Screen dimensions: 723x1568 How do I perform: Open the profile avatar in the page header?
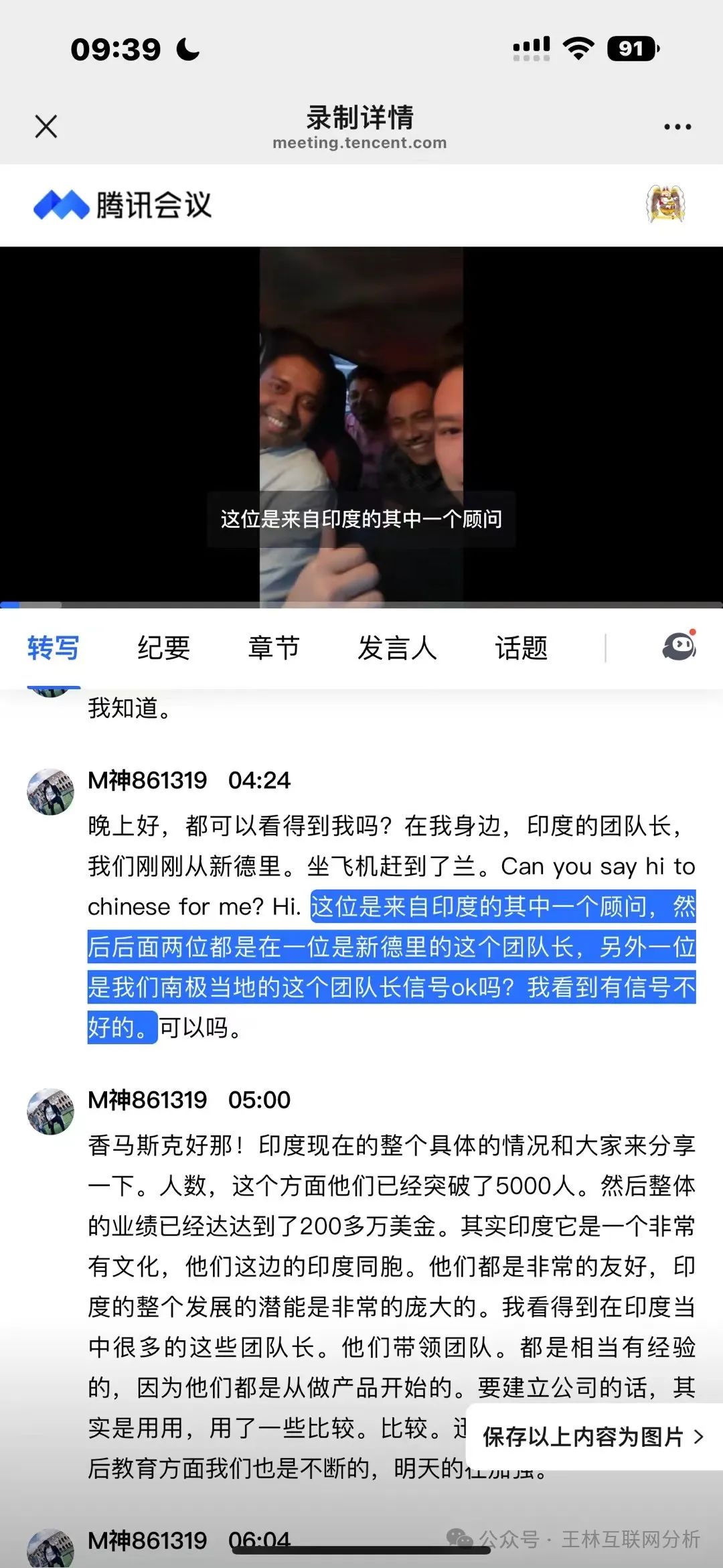[x=665, y=204]
